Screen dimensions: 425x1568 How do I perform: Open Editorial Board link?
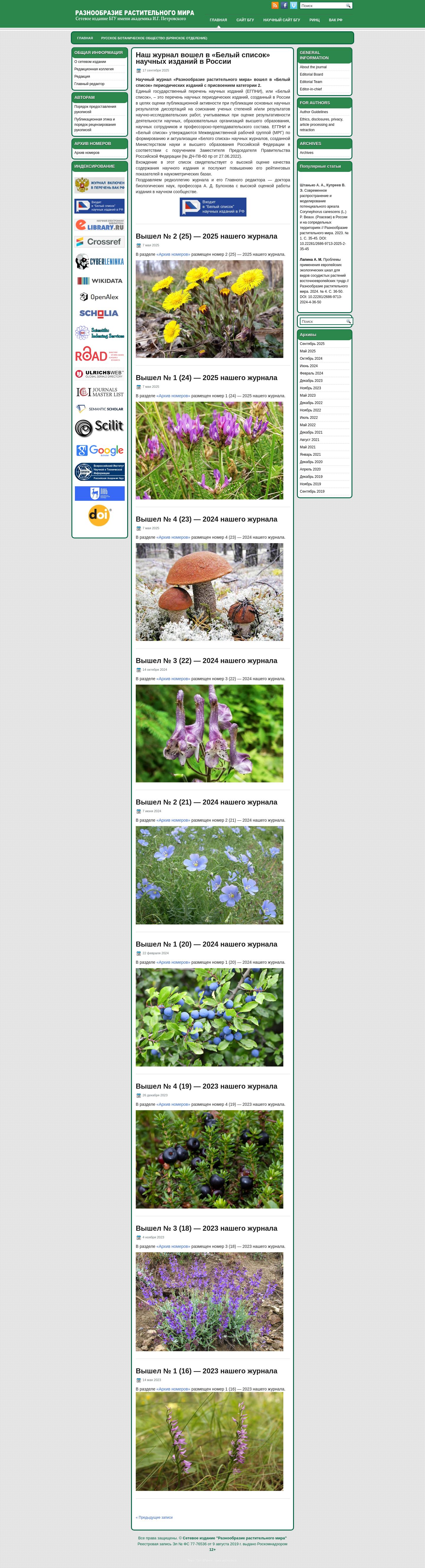coord(311,74)
